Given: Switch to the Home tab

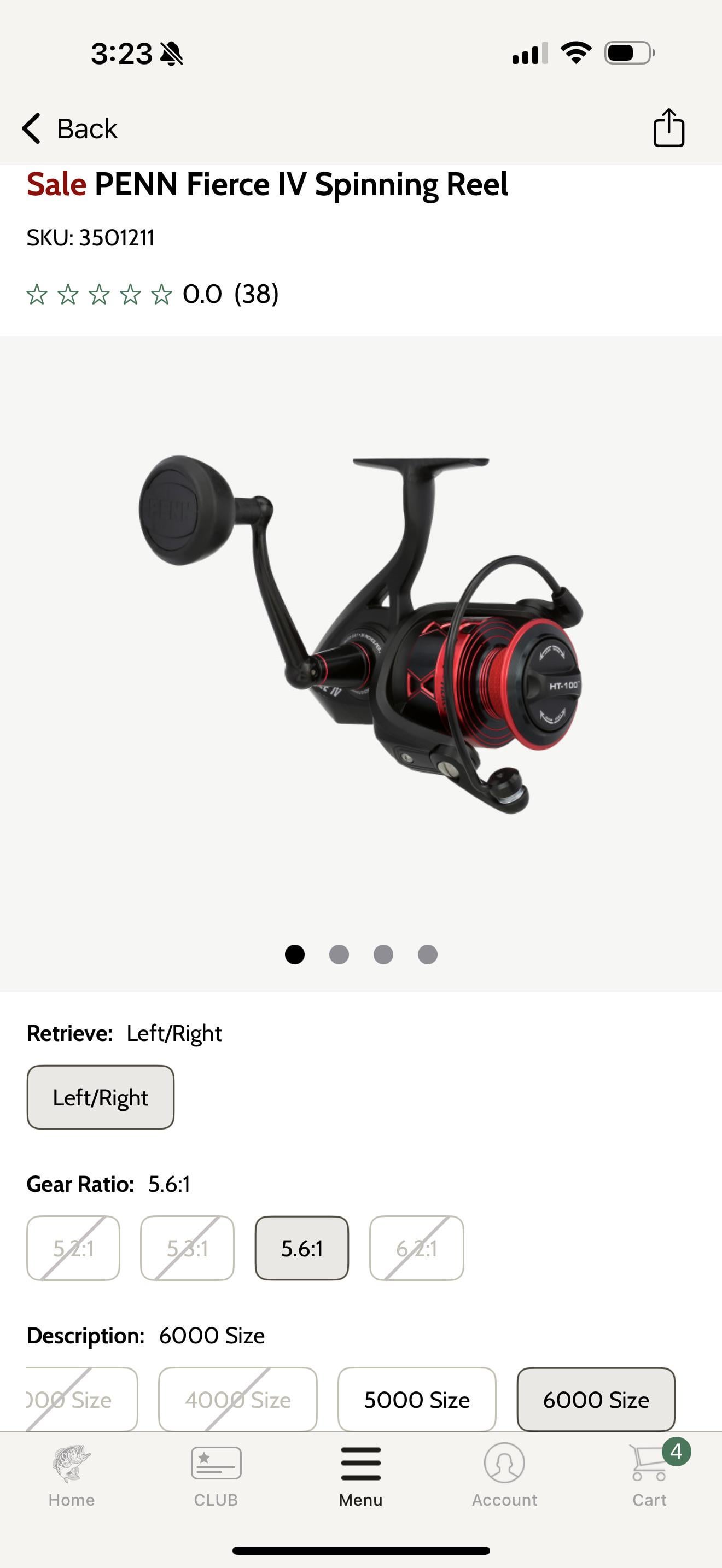Looking at the screenshot, I should (72, 1475).
